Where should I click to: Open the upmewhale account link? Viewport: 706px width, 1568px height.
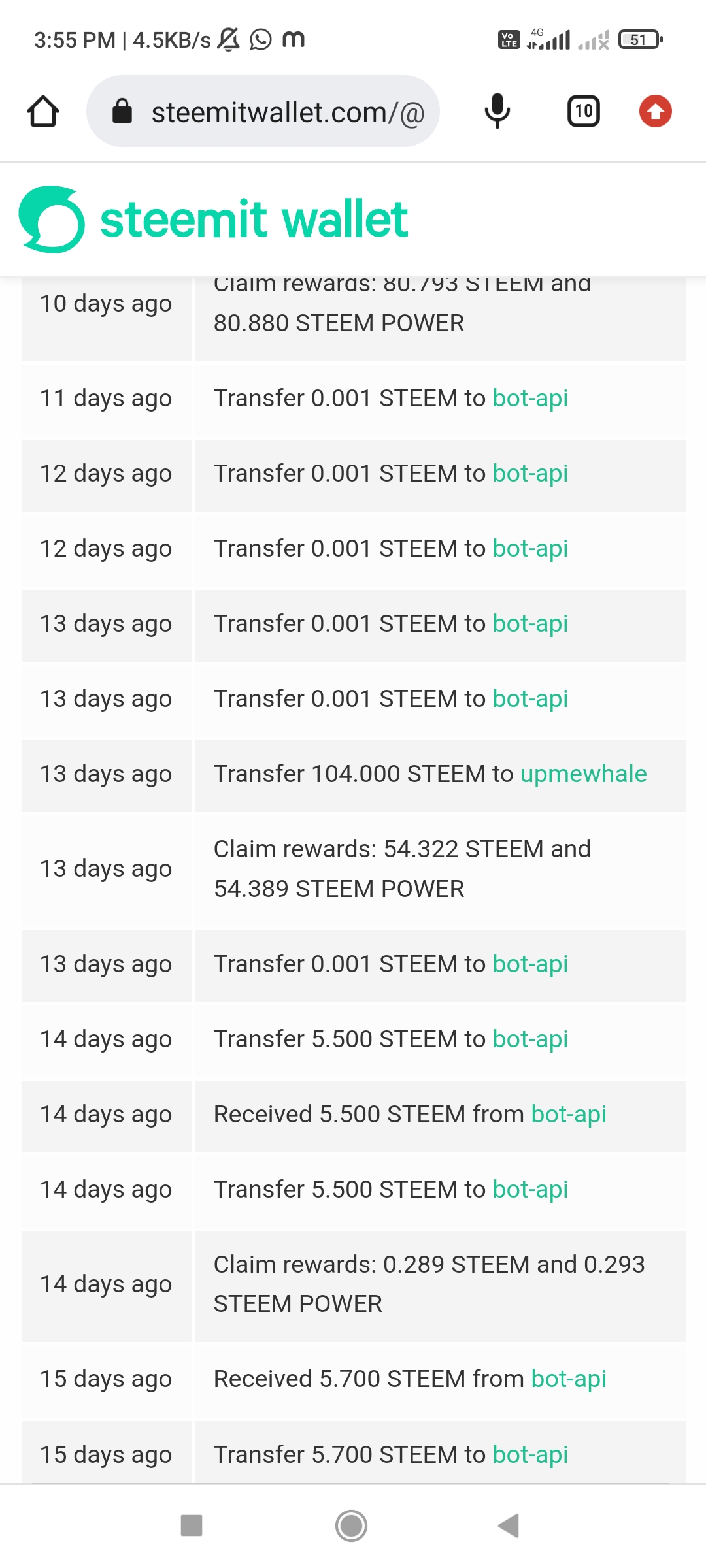[583, 774]
